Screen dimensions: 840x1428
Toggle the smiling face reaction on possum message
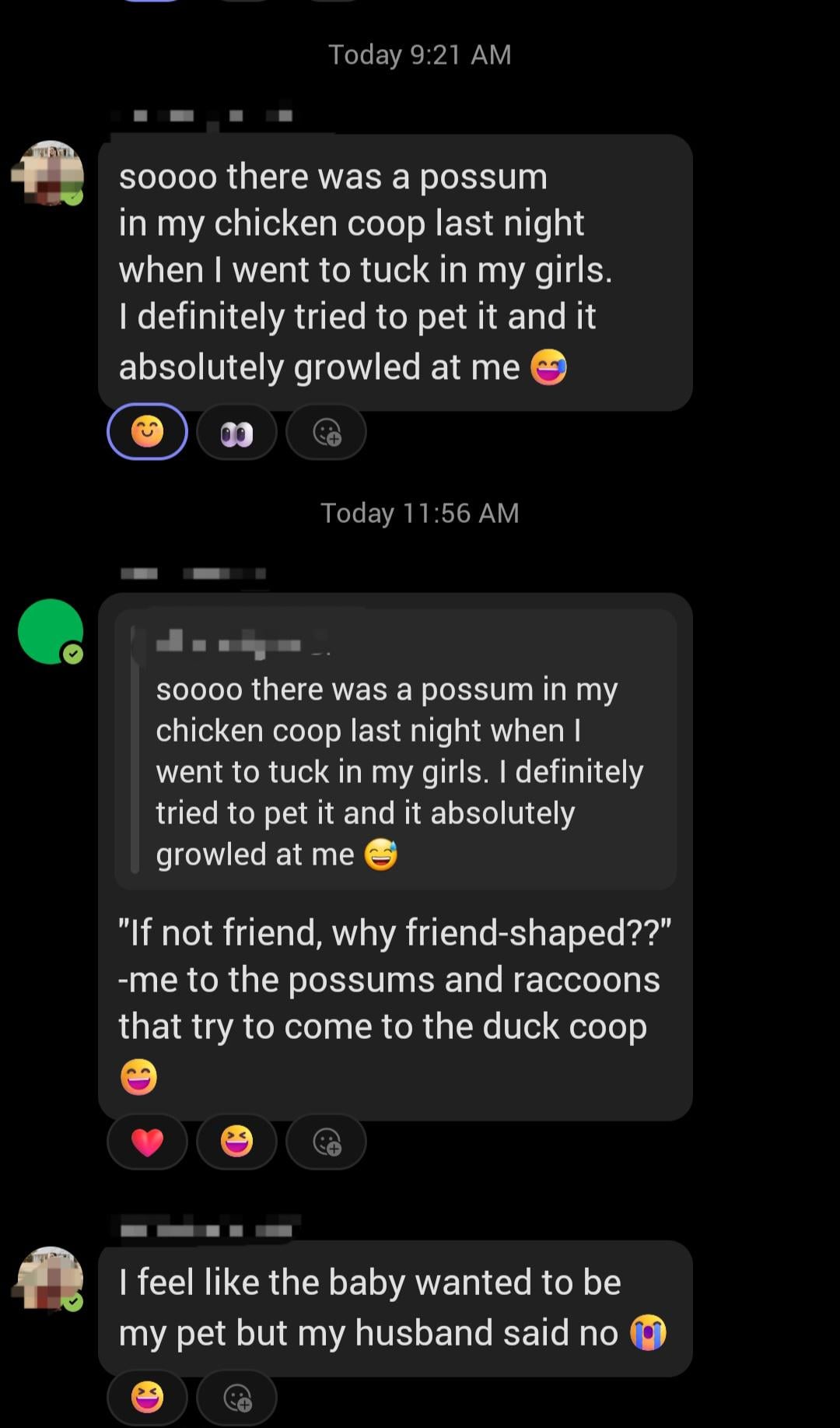pos(147,431)
